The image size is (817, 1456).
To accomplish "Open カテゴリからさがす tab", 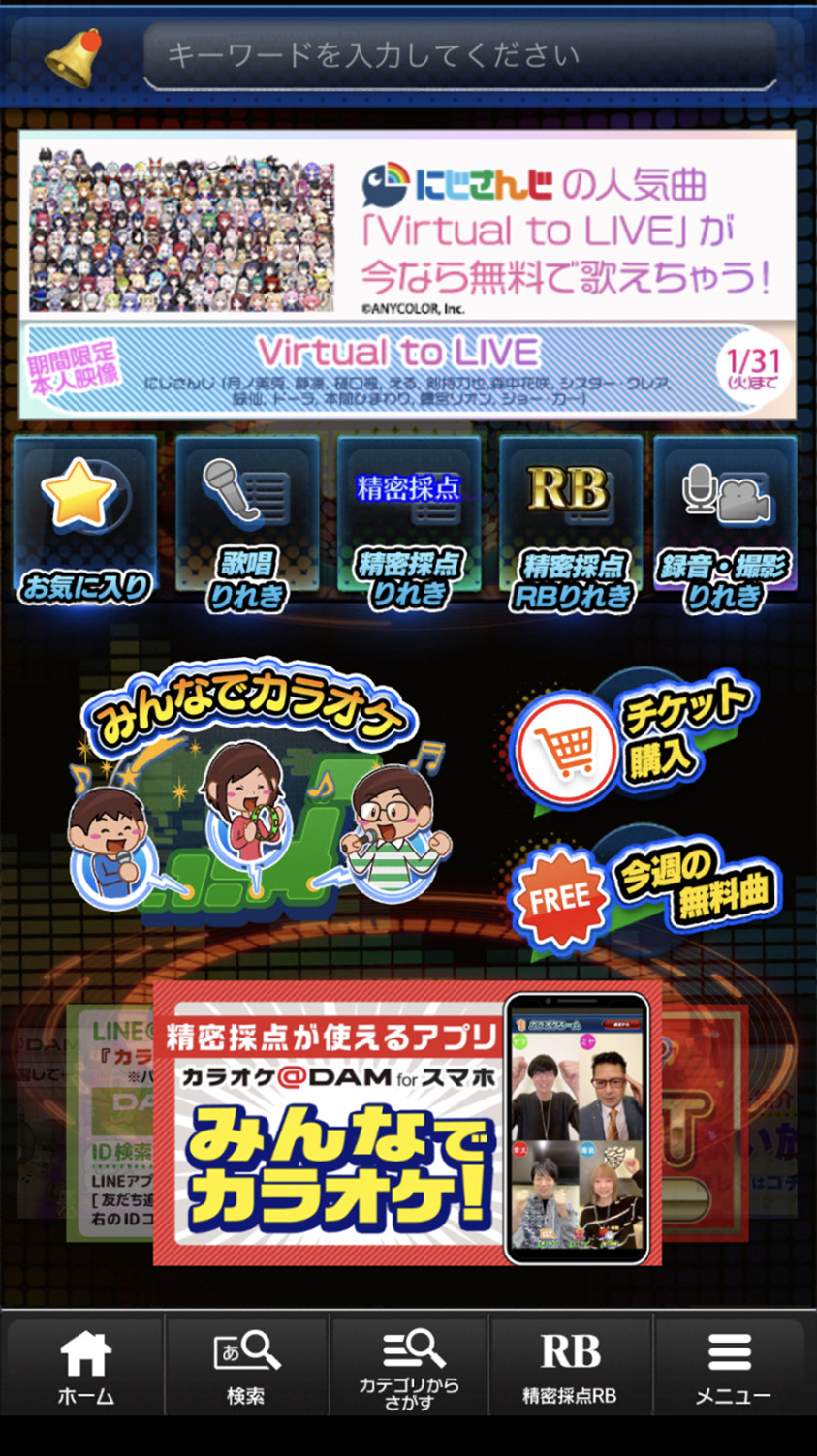I will coord(409,1367).
